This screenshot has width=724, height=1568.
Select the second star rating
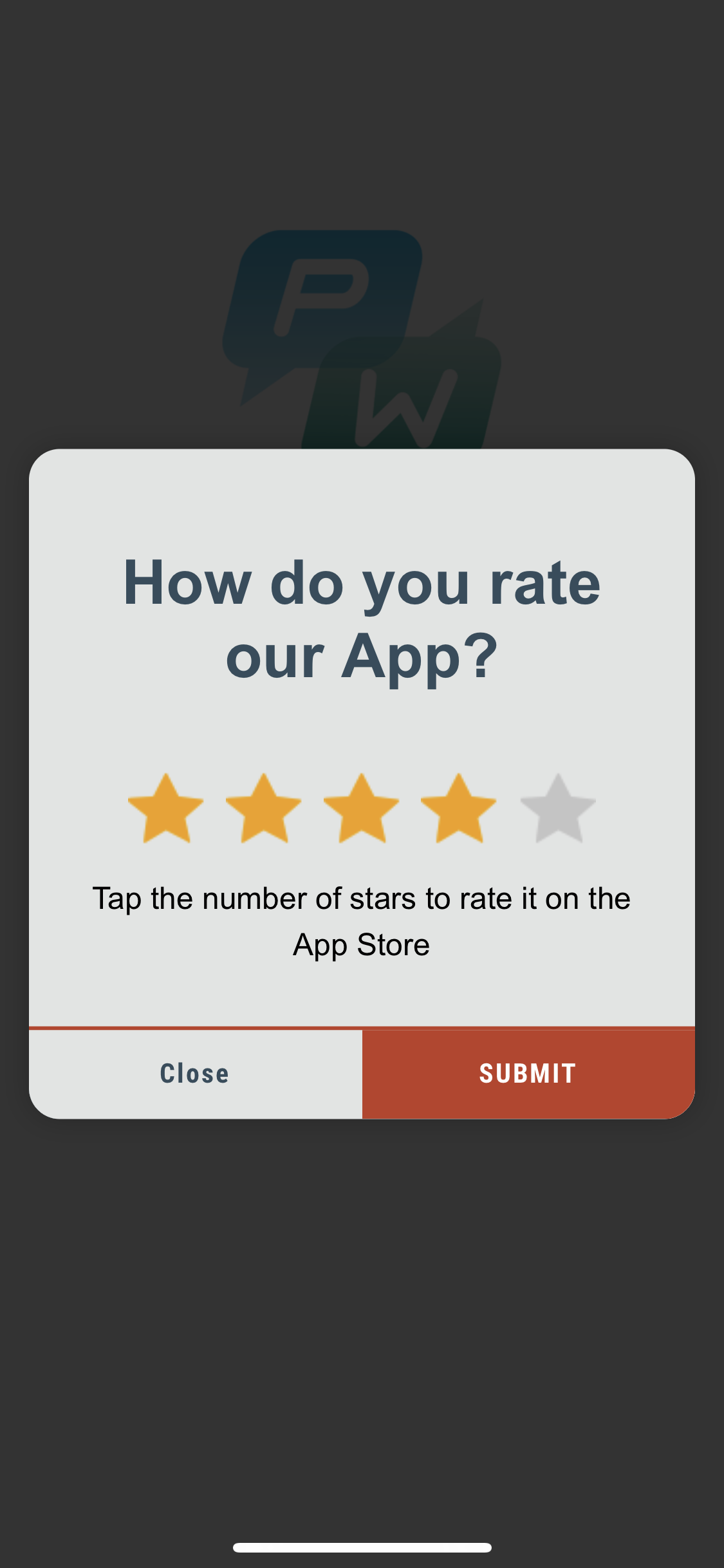[x=264, y=810]
